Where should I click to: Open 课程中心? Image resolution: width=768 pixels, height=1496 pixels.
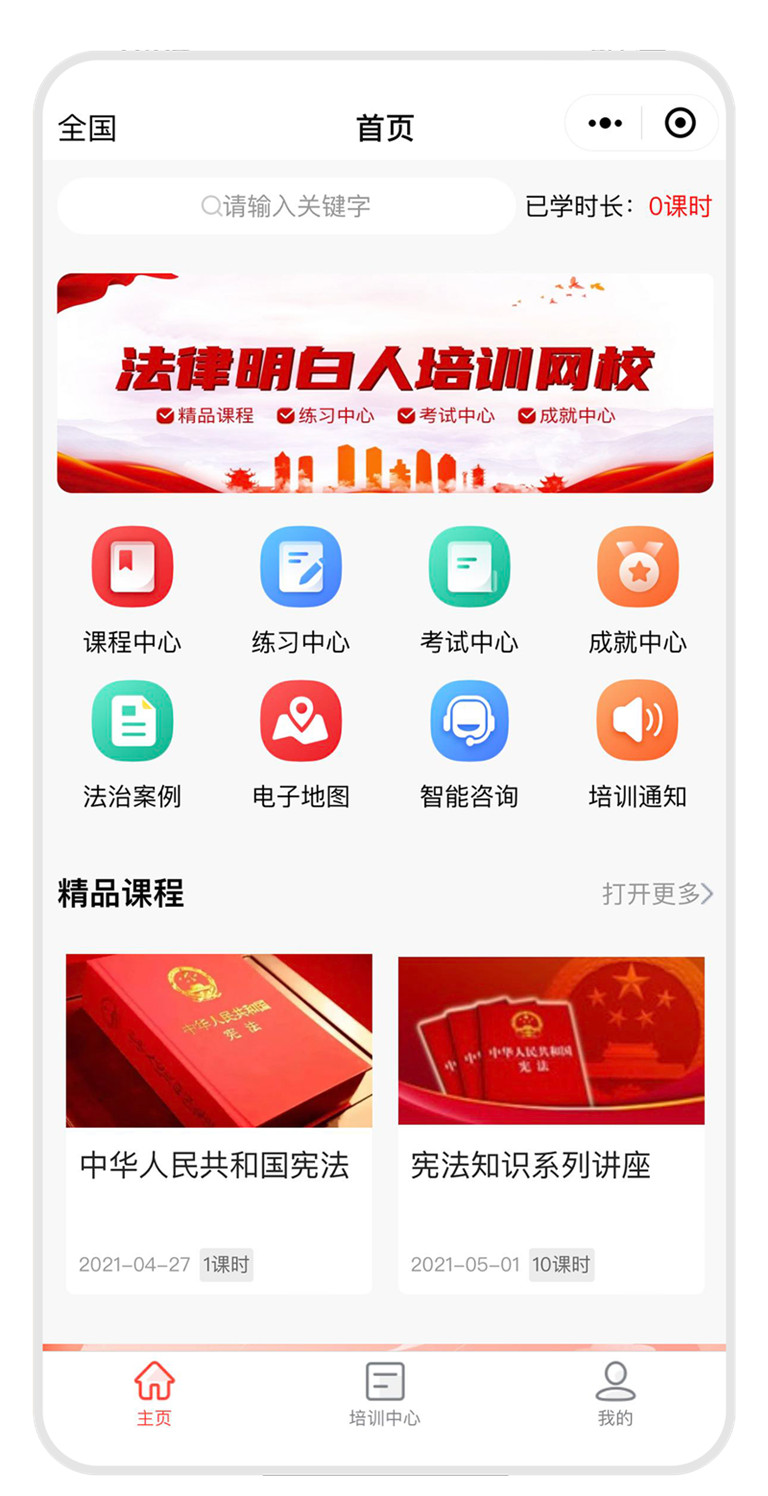click(132, 590)
